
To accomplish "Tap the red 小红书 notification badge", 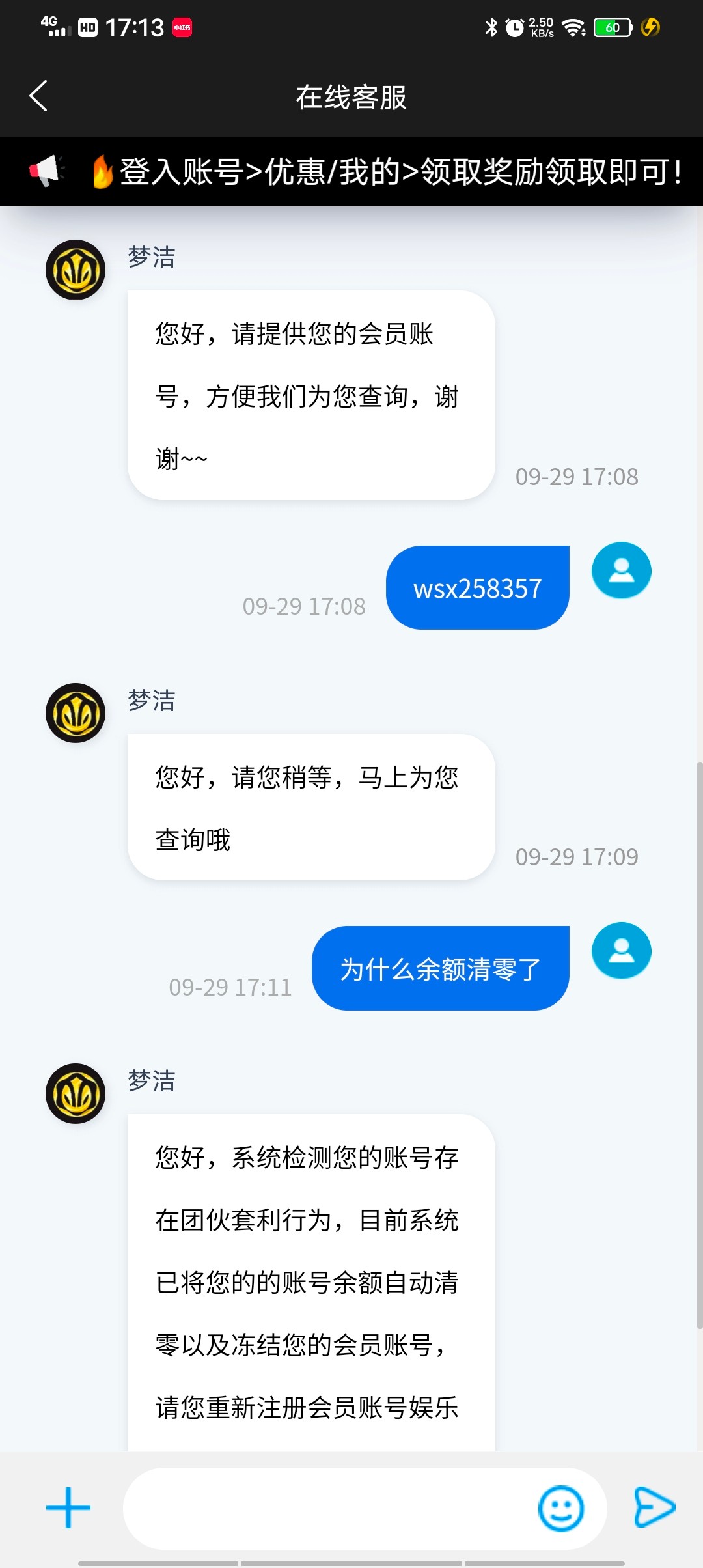I will point(182,29).
